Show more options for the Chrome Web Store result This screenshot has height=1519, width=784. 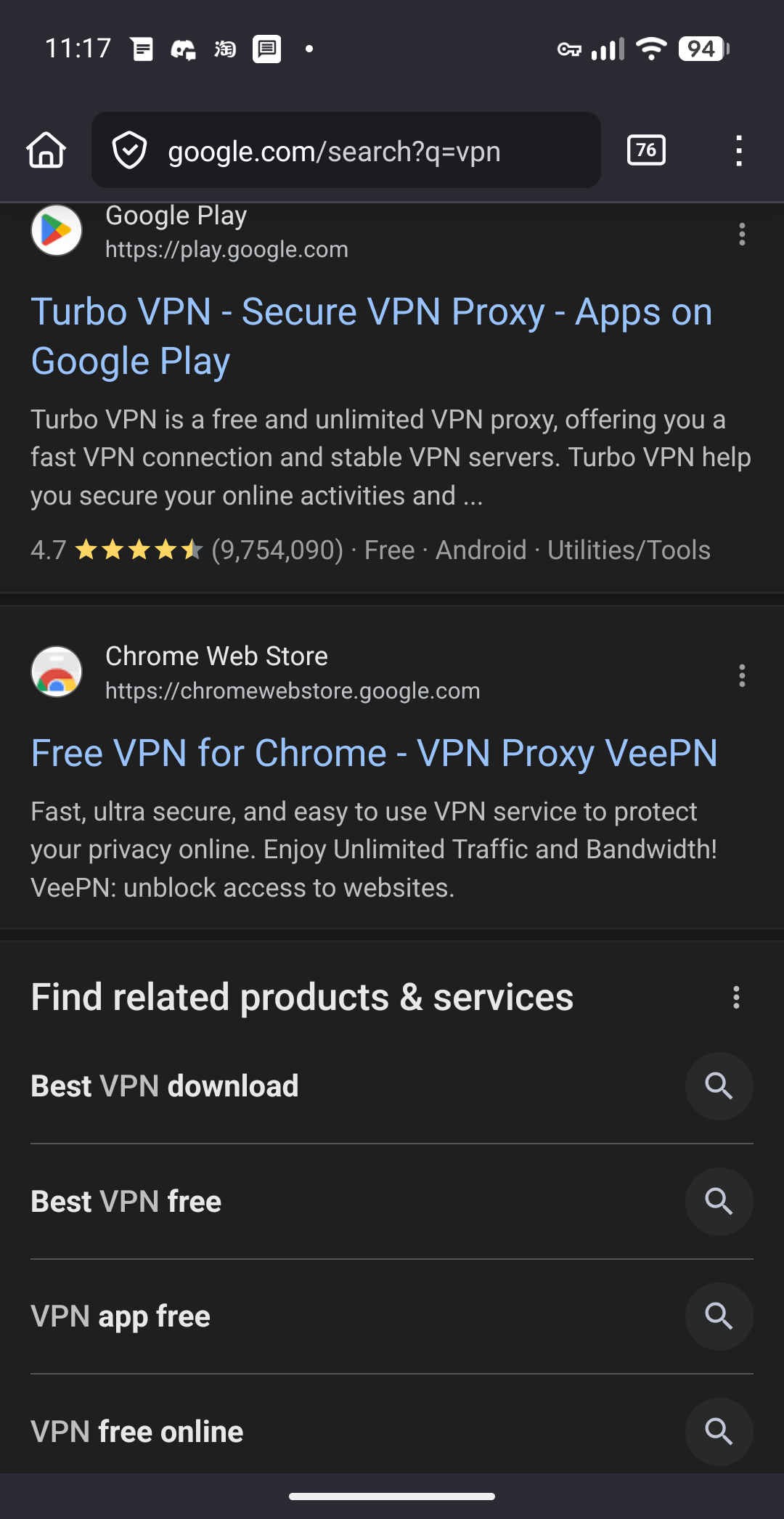[x=742, y=675]
